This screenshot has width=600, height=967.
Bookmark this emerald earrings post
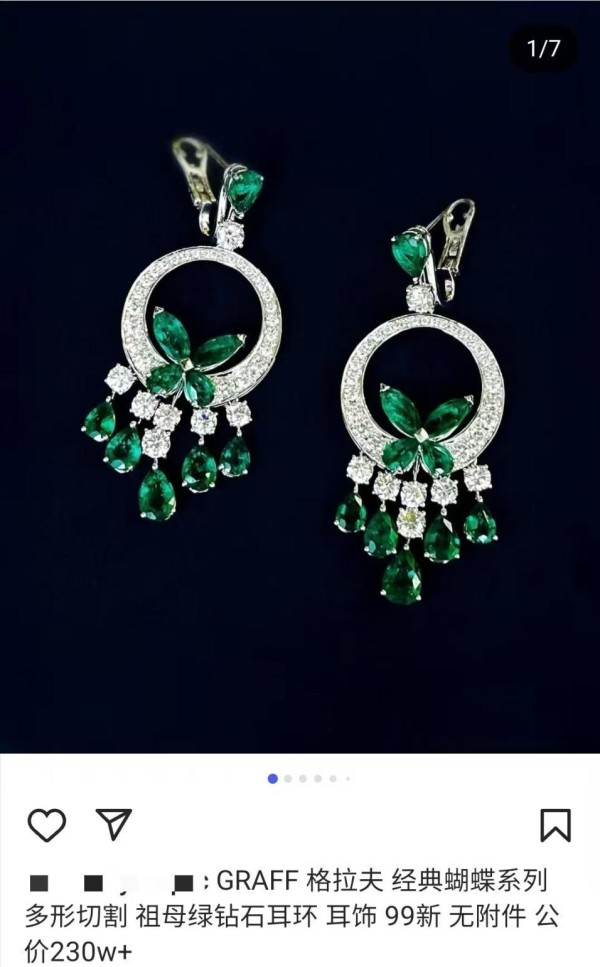click(x=555, y=825)
